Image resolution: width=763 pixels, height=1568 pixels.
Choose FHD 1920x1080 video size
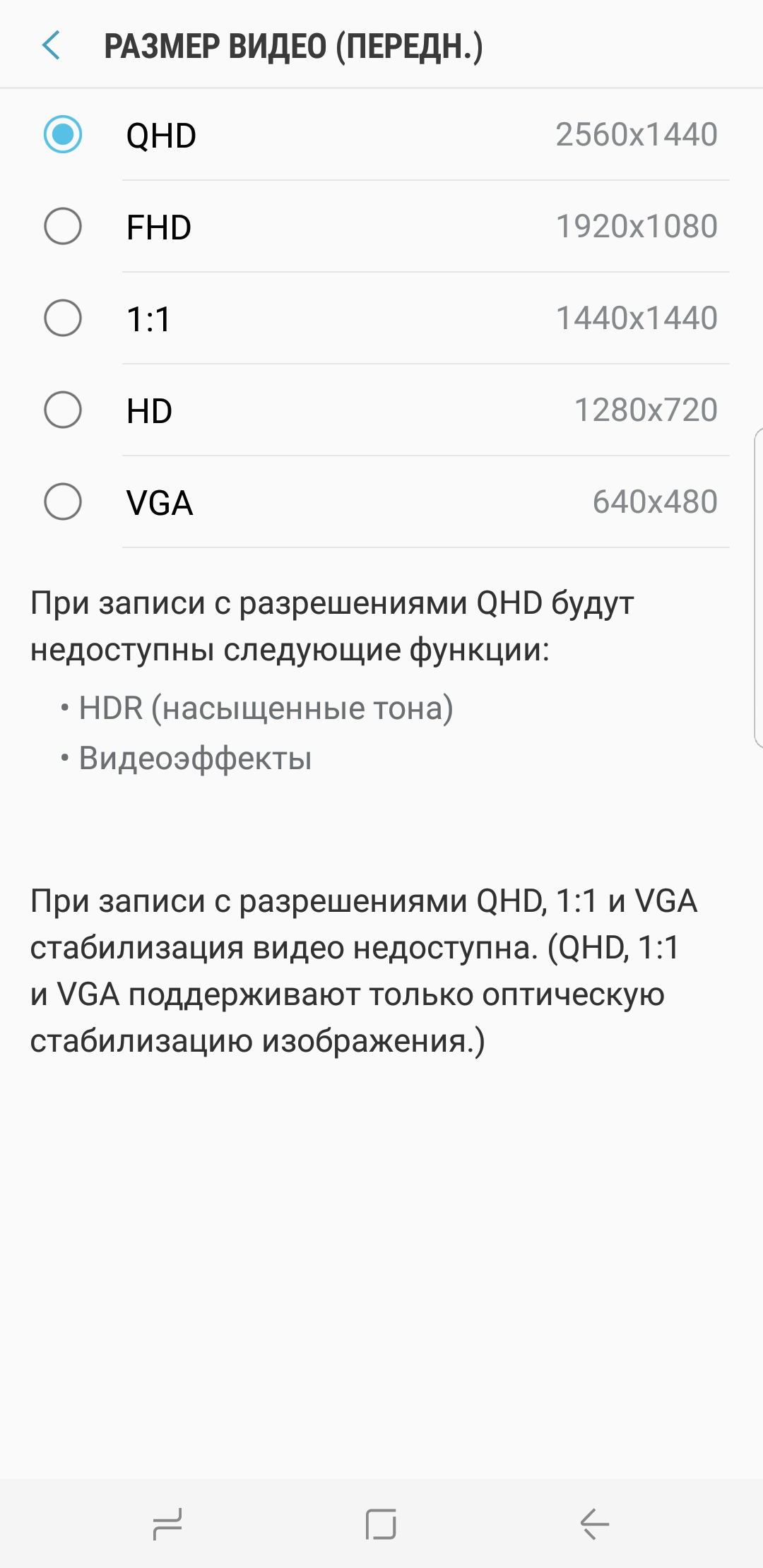(381, 227)
